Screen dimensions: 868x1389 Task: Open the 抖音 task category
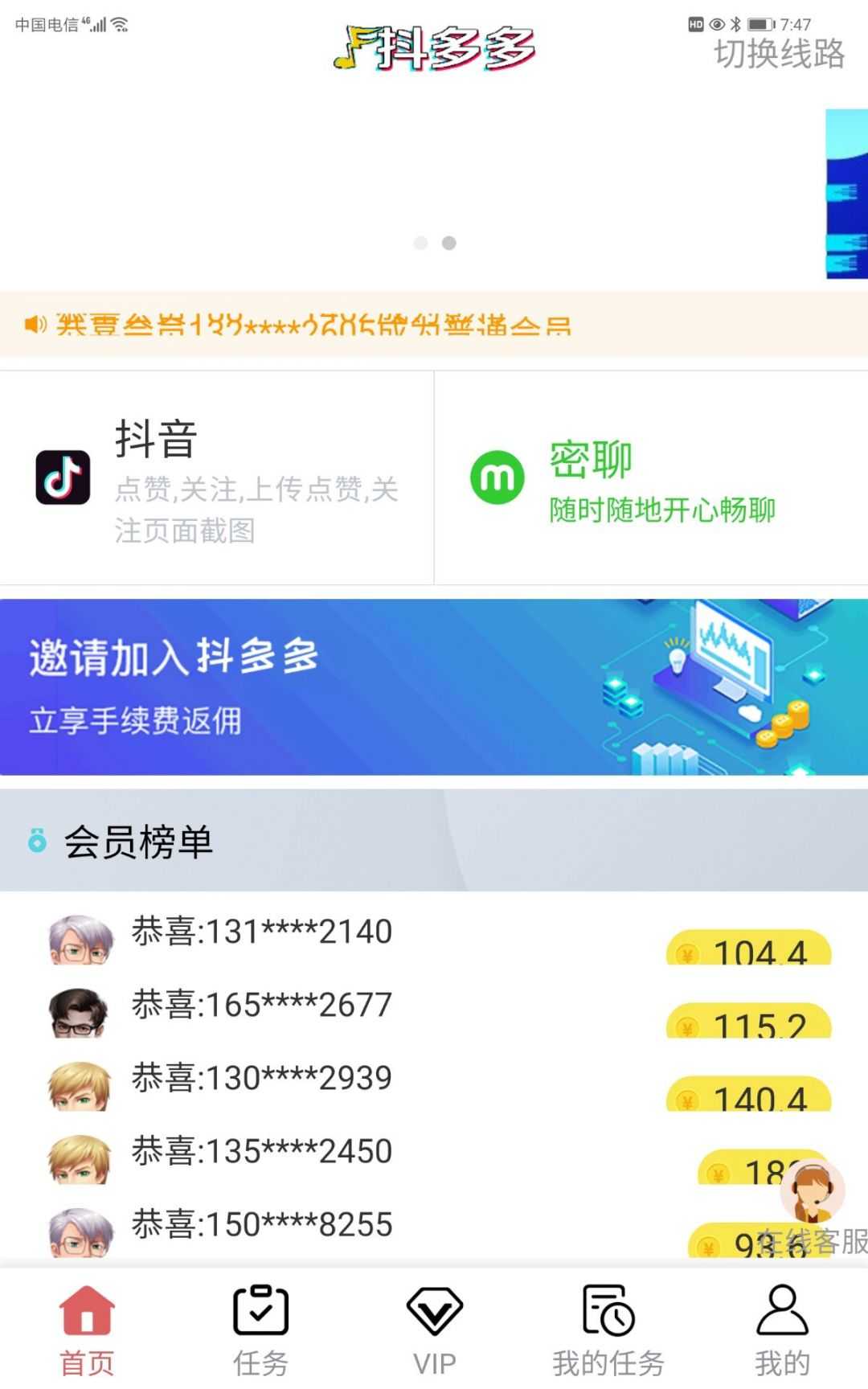tap(217, 478)
